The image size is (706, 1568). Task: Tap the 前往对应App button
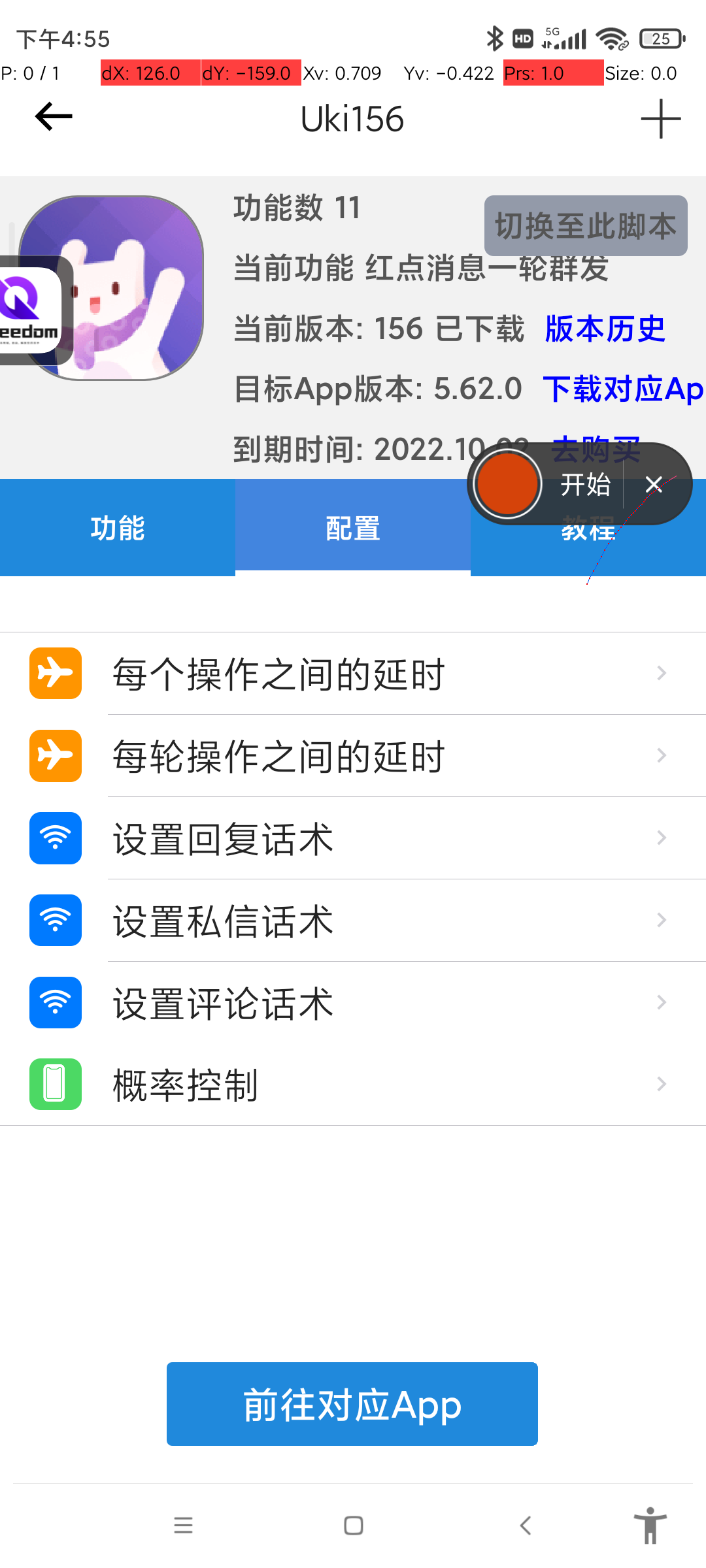(352, 1404)
